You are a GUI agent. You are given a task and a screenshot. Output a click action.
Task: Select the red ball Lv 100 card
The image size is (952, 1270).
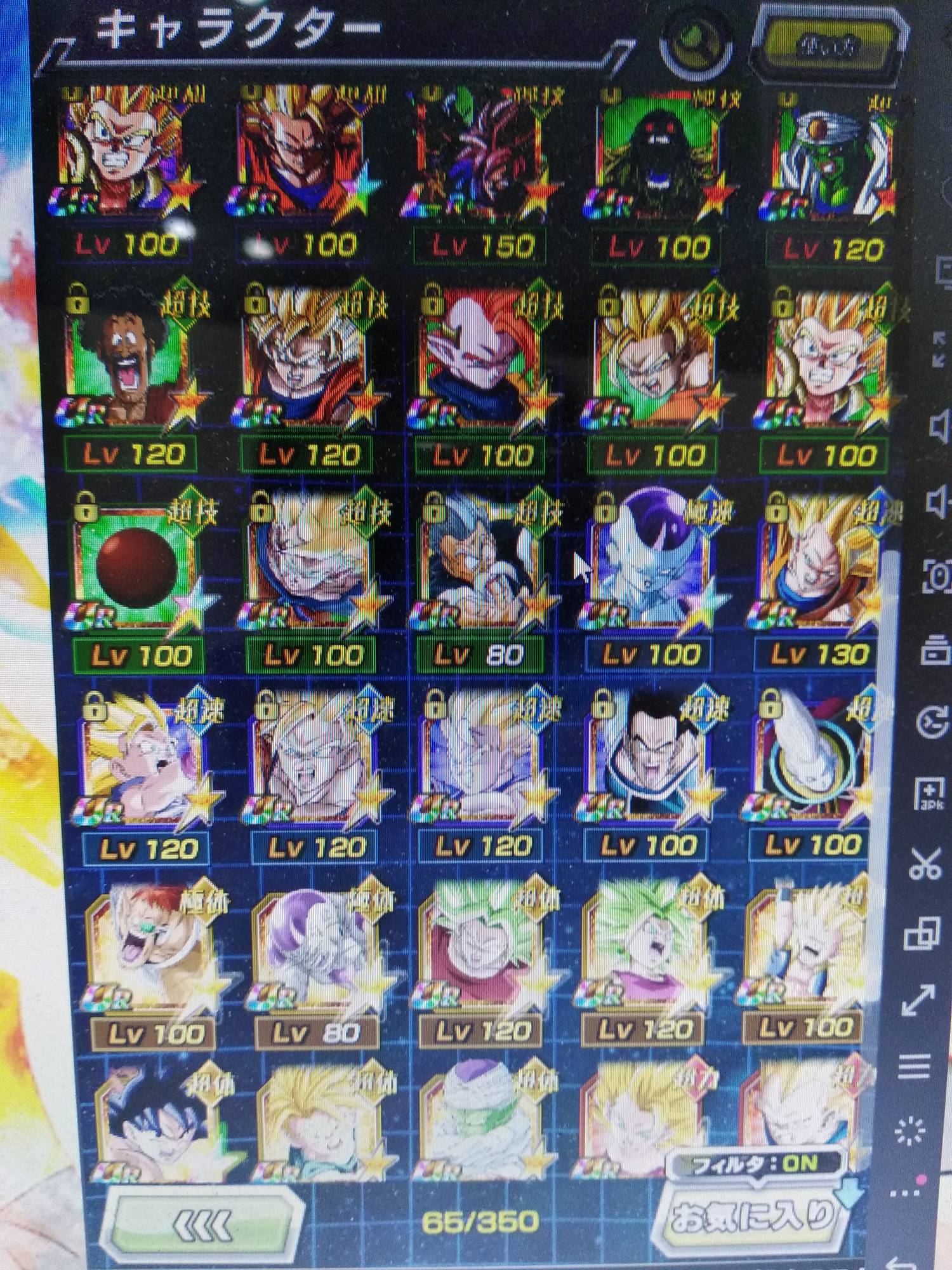(136, 565)
